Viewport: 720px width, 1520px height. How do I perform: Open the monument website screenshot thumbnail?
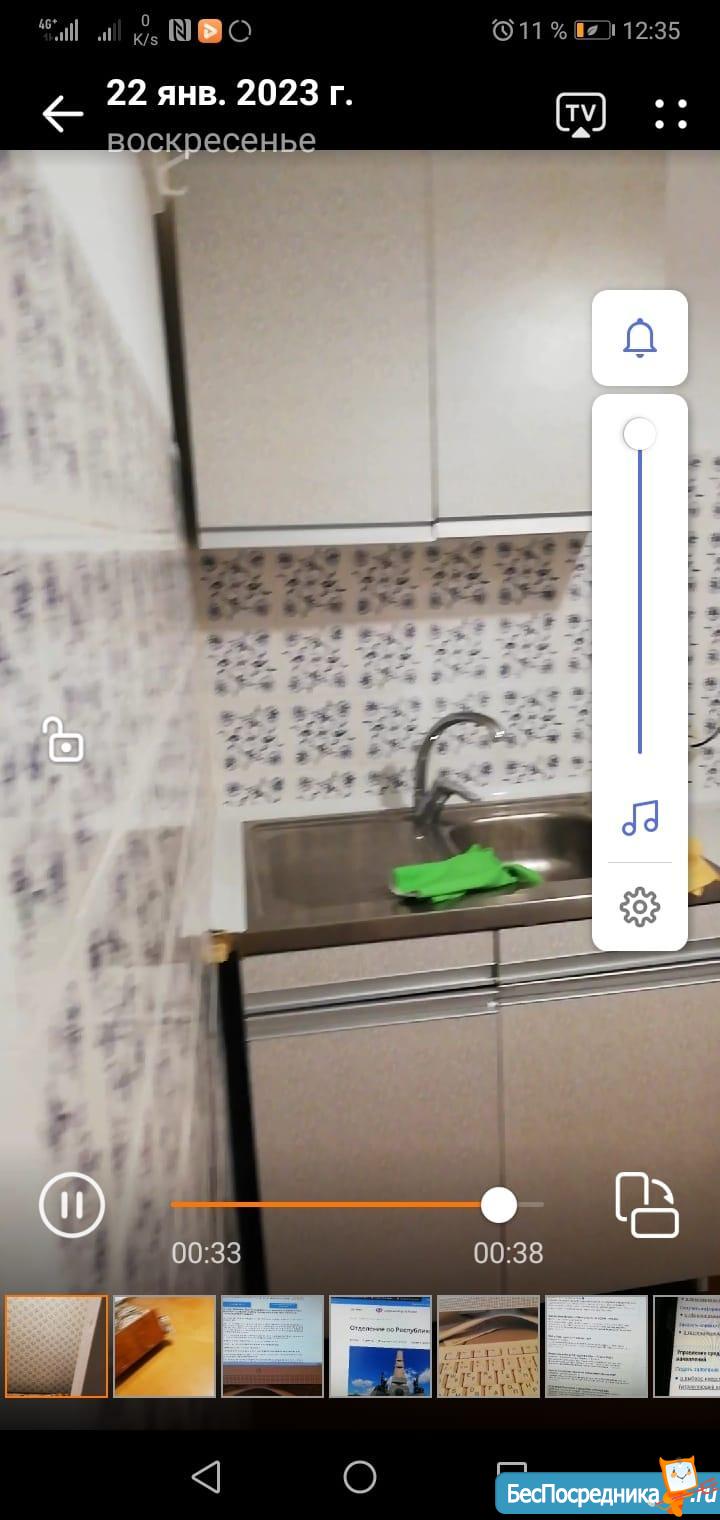click(x=380, y=1346)
